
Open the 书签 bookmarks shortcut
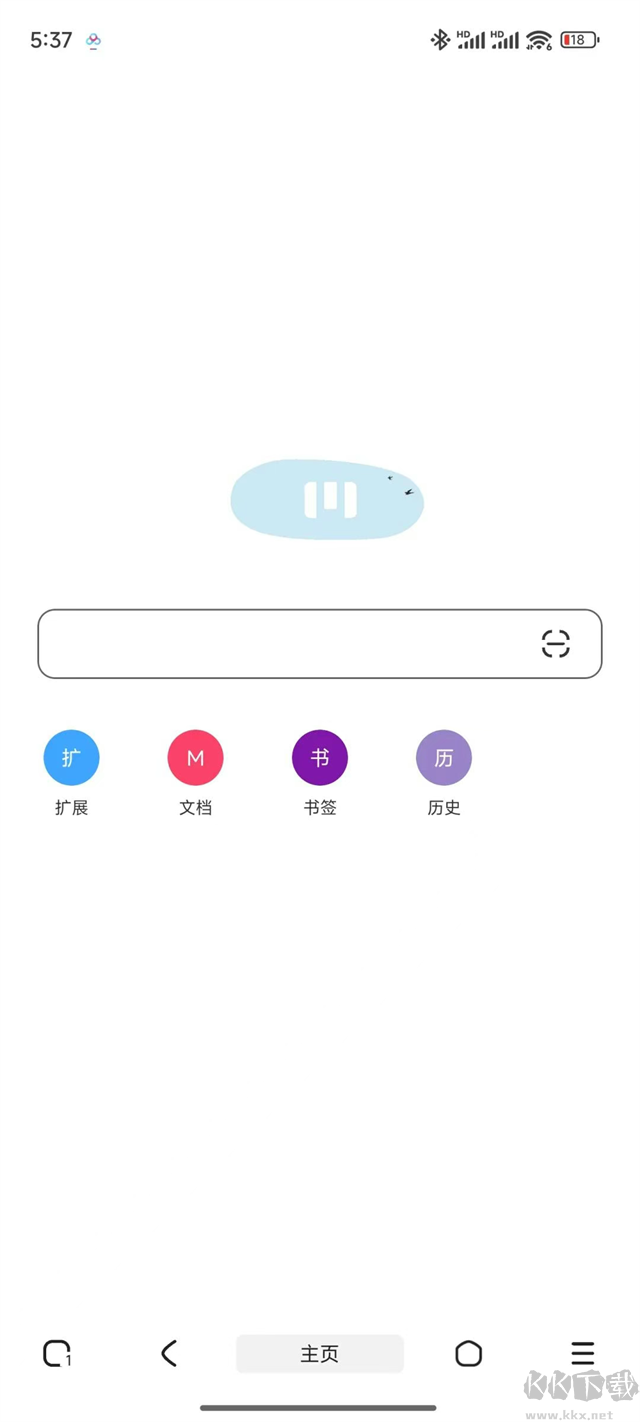320,758
